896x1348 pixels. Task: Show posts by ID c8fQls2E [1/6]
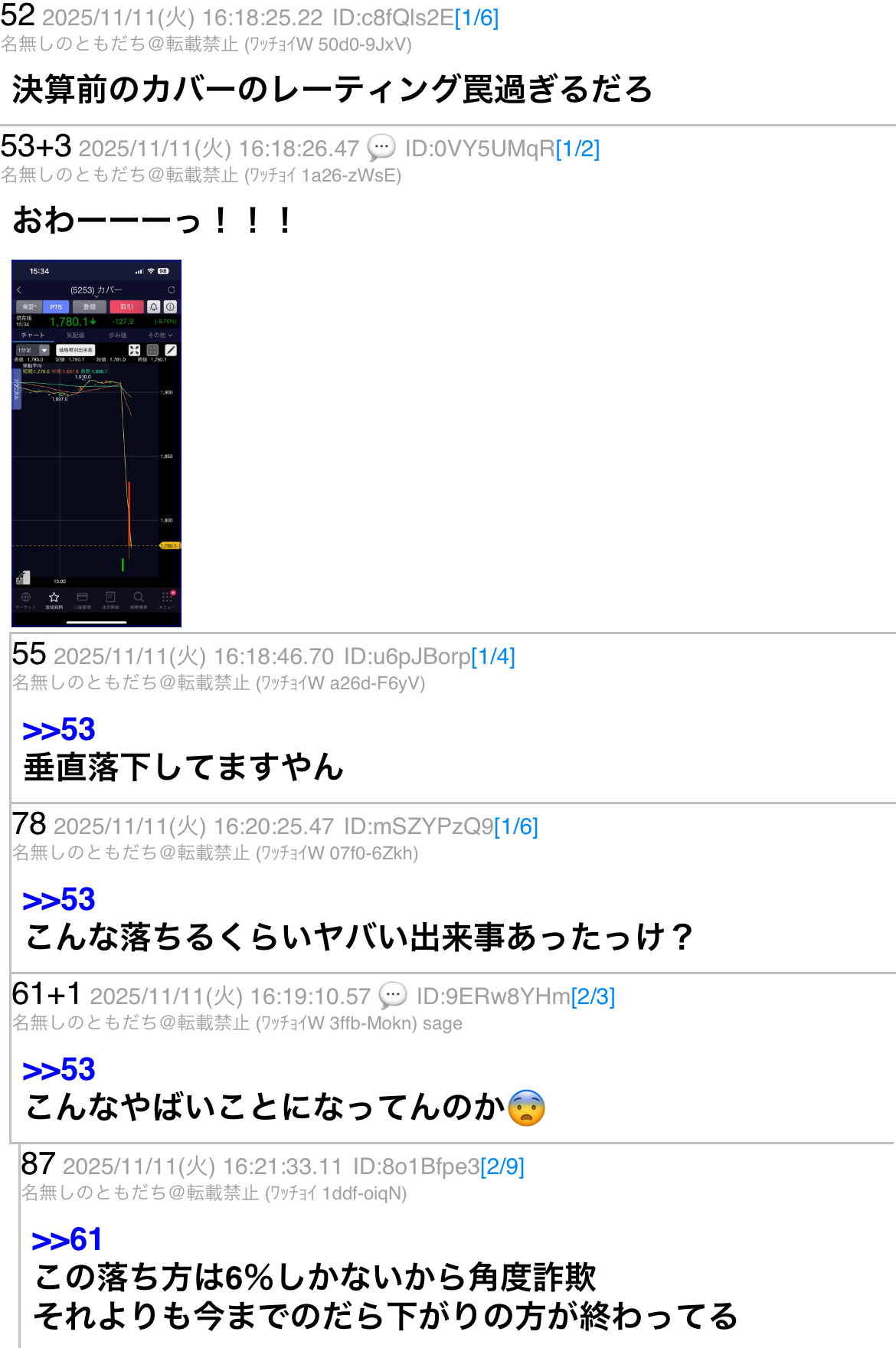coord(476,18)
